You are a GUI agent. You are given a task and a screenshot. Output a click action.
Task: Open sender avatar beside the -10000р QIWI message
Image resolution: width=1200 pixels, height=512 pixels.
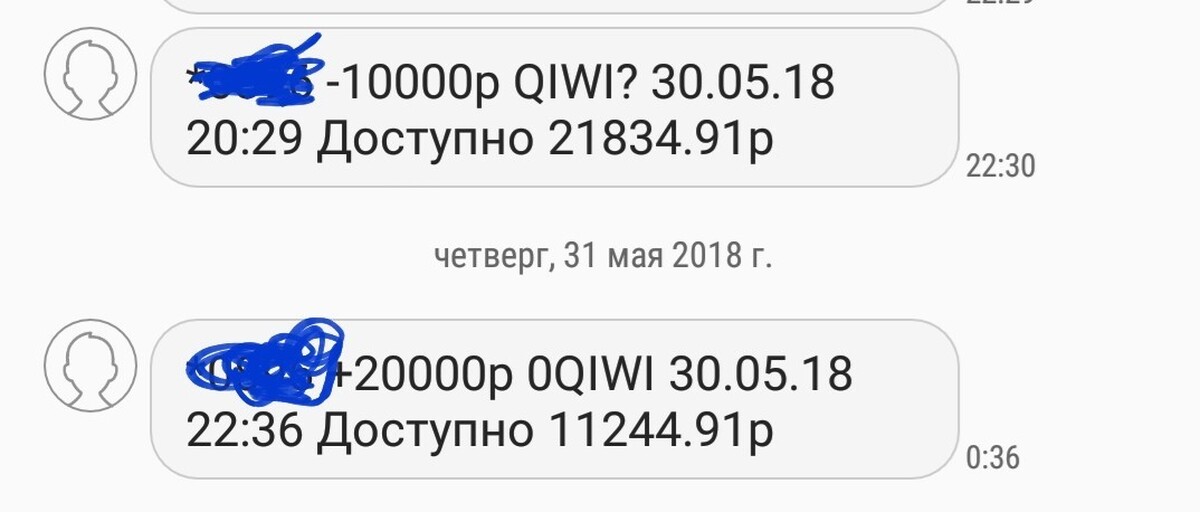pyautogui.click(x=90, y=73)
